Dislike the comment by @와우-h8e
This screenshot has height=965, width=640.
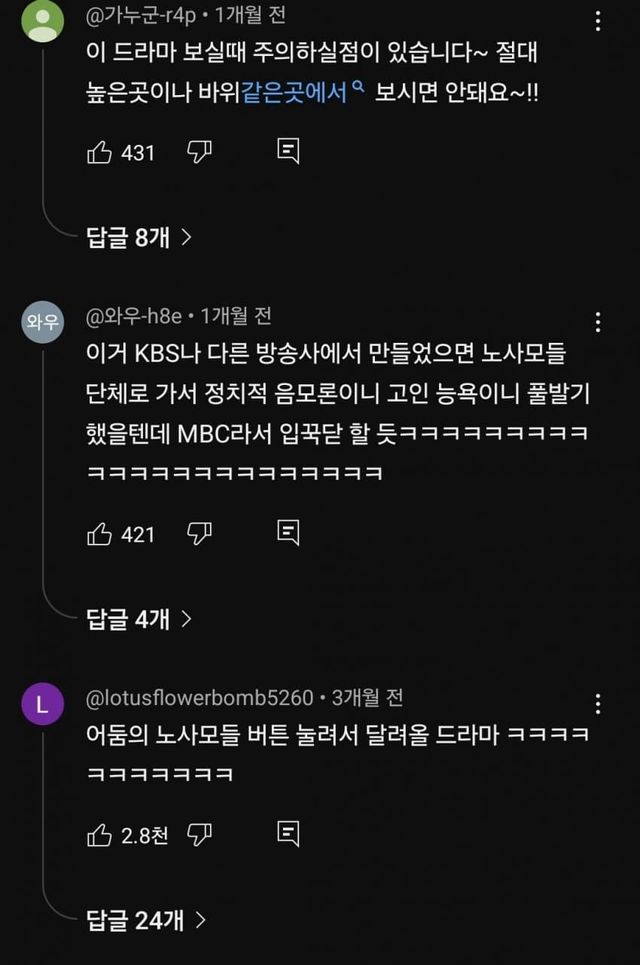[x=199, y=534]
